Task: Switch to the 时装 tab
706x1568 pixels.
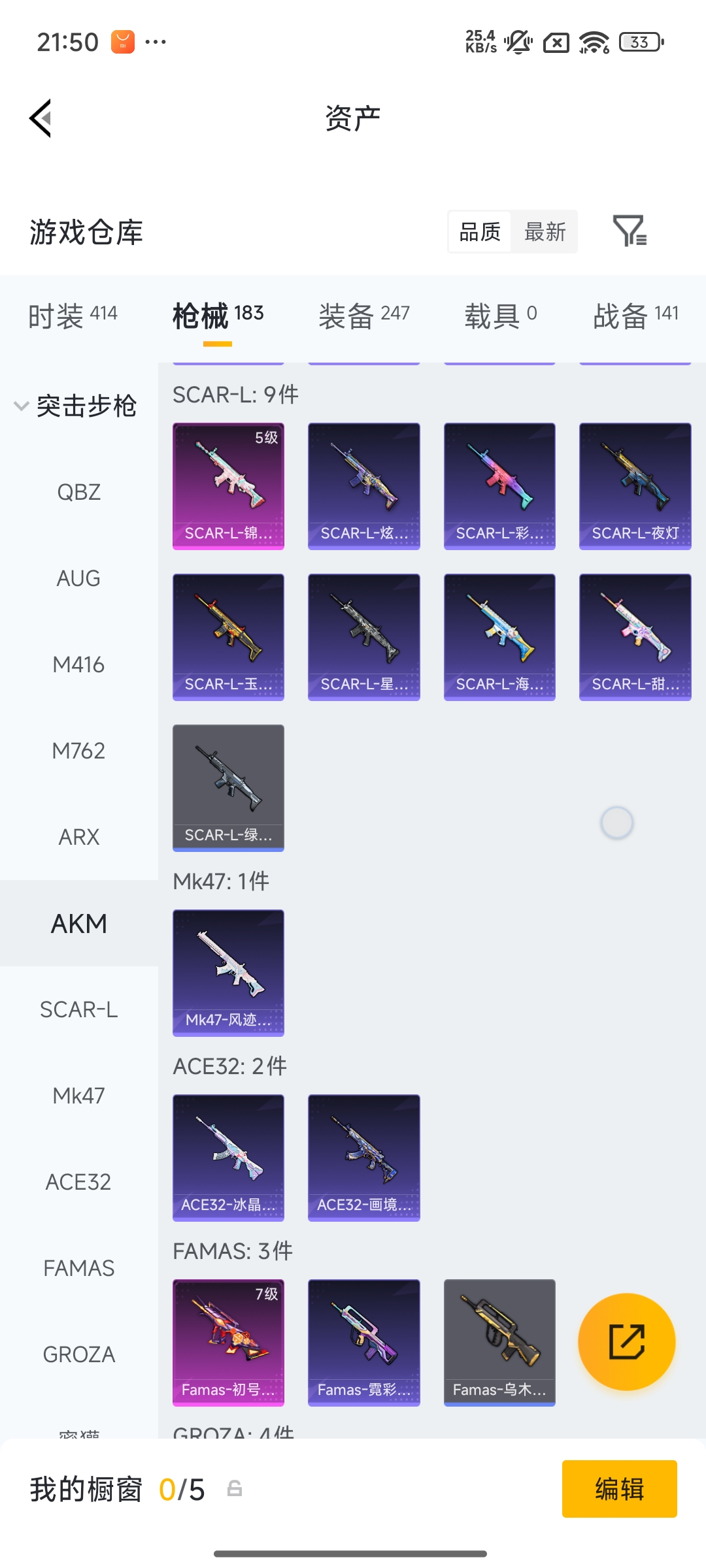Action: [73, 316]
